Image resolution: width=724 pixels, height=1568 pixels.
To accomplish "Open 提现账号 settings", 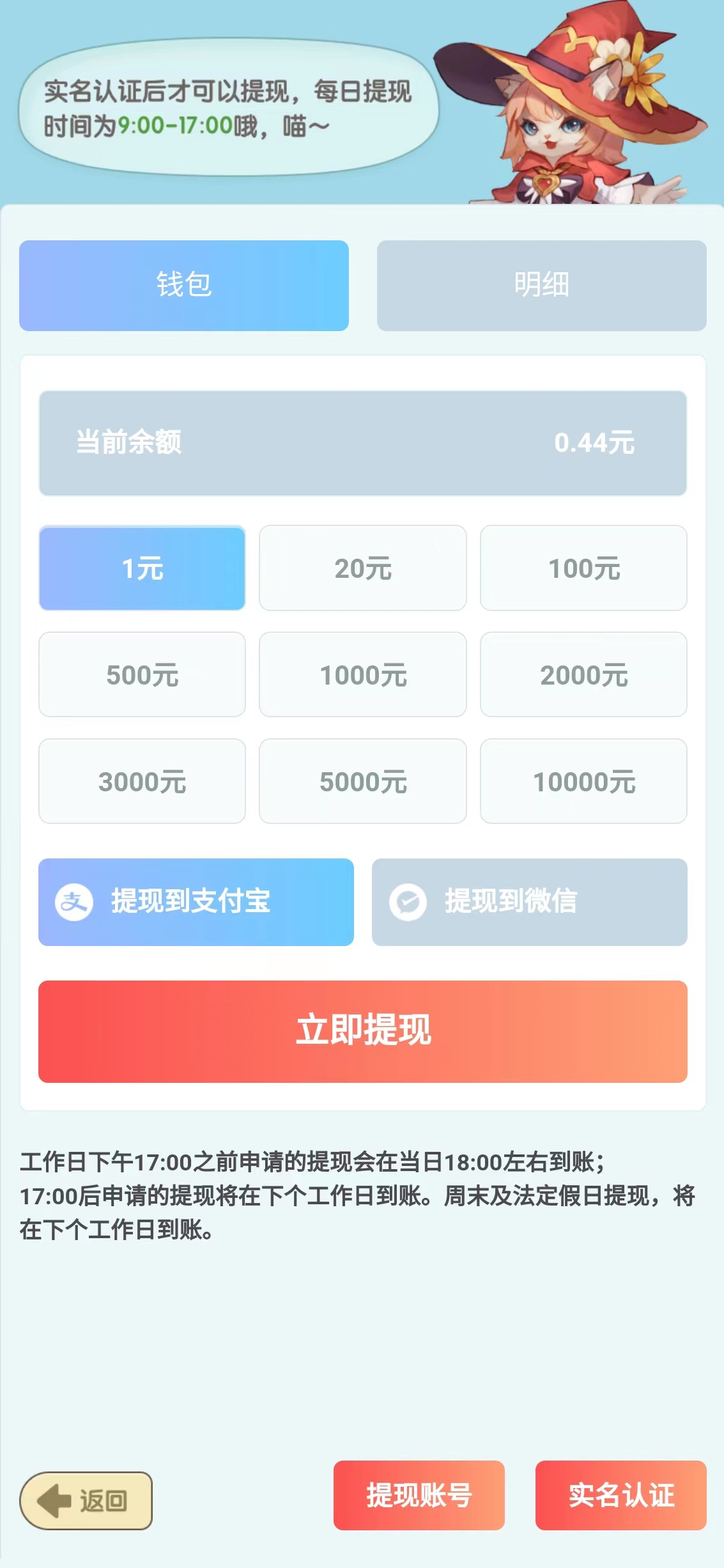I will pos(419,1494).
